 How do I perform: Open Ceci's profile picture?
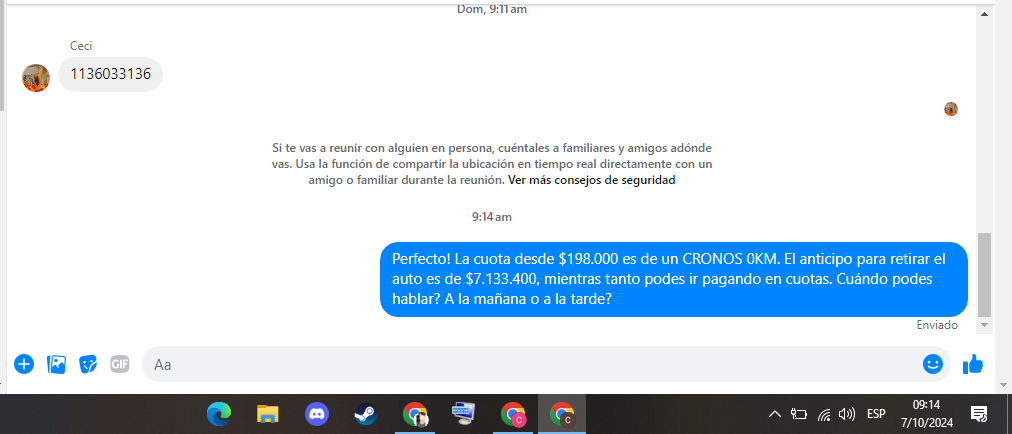36,77
